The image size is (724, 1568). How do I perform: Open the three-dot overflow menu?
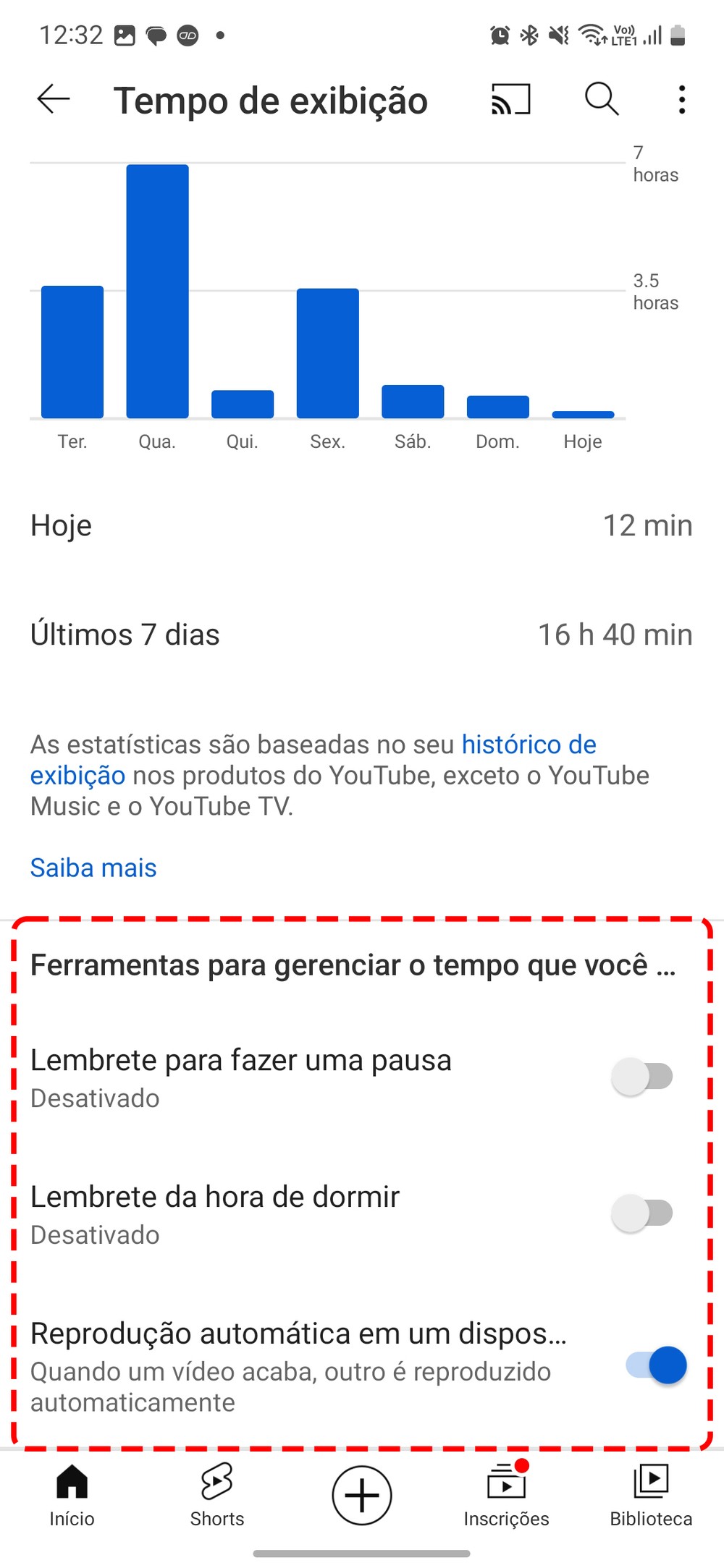(x=681, y=99)
